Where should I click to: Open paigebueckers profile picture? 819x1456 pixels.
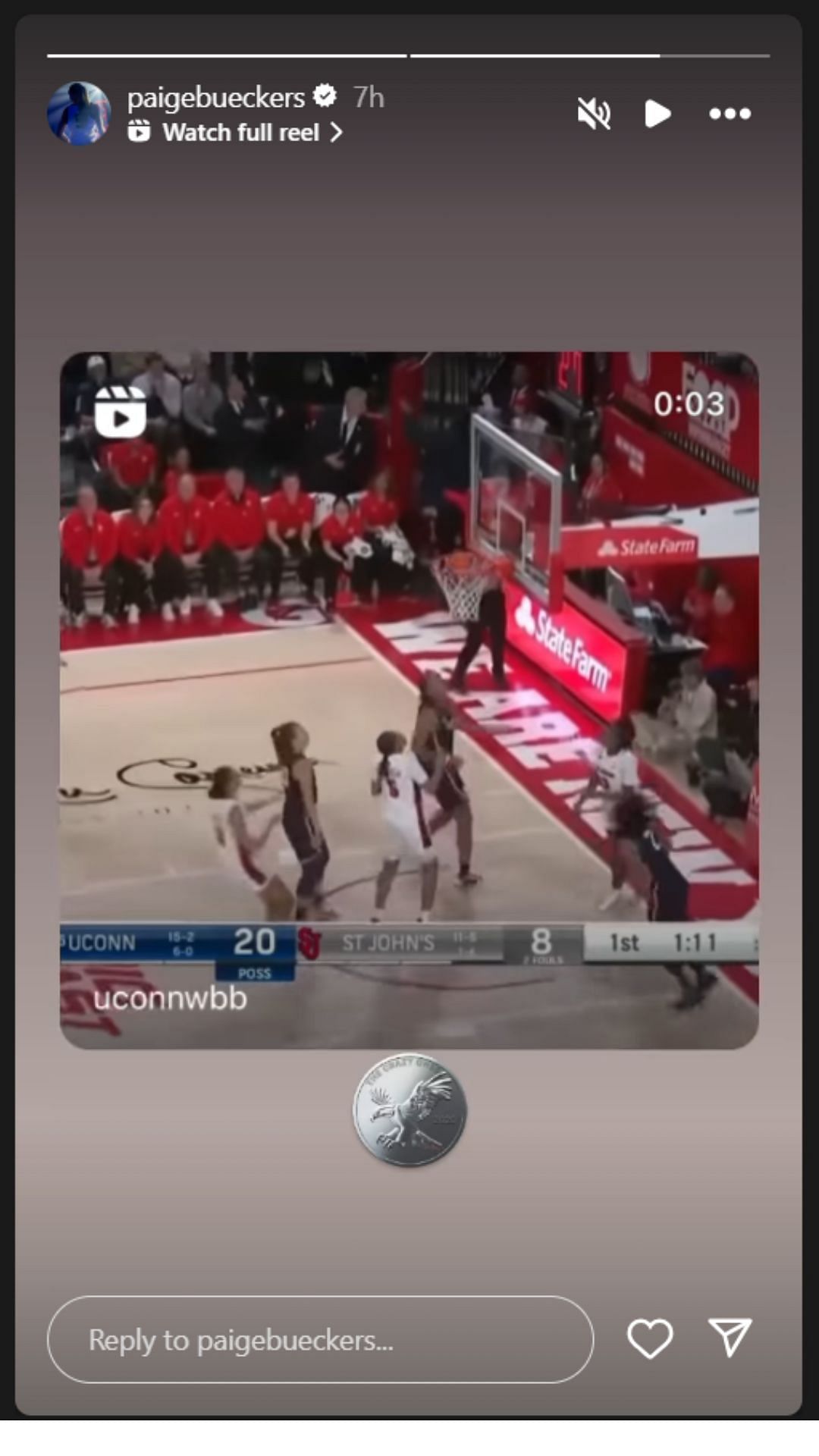[x=79, y=114]
